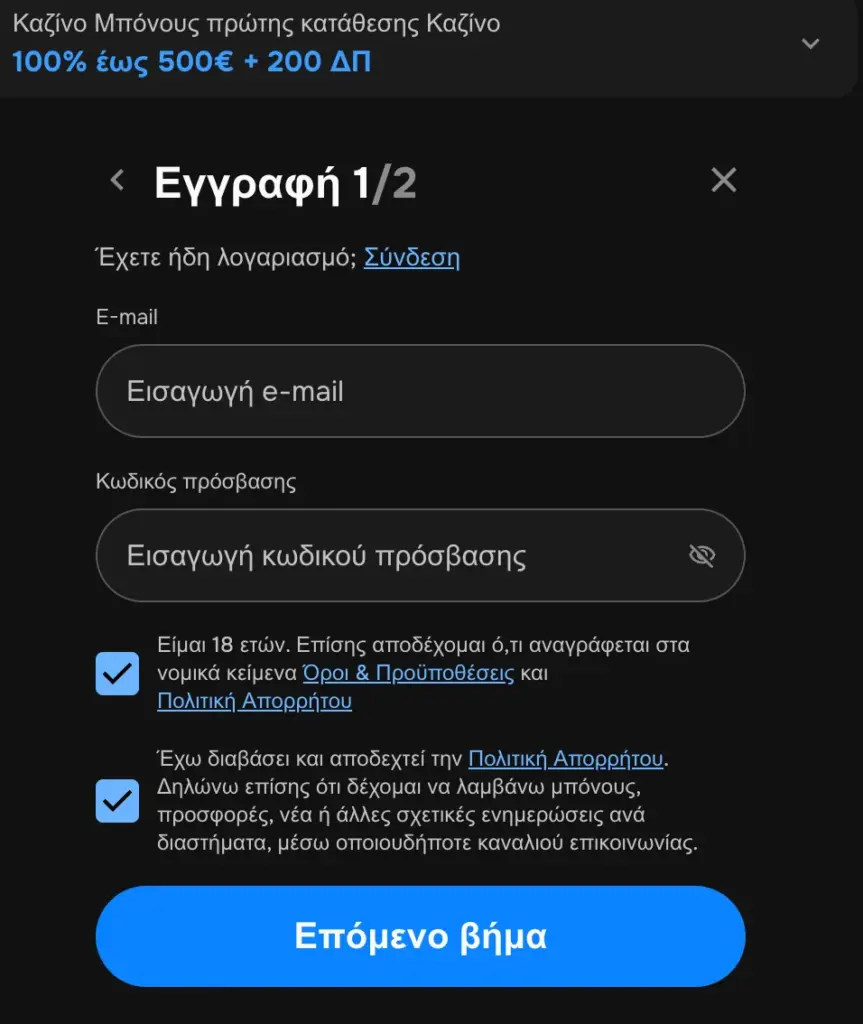Close the registration form
This screenshot has height=1024, width=863.
pyautogui.click(x=723, y=180)
